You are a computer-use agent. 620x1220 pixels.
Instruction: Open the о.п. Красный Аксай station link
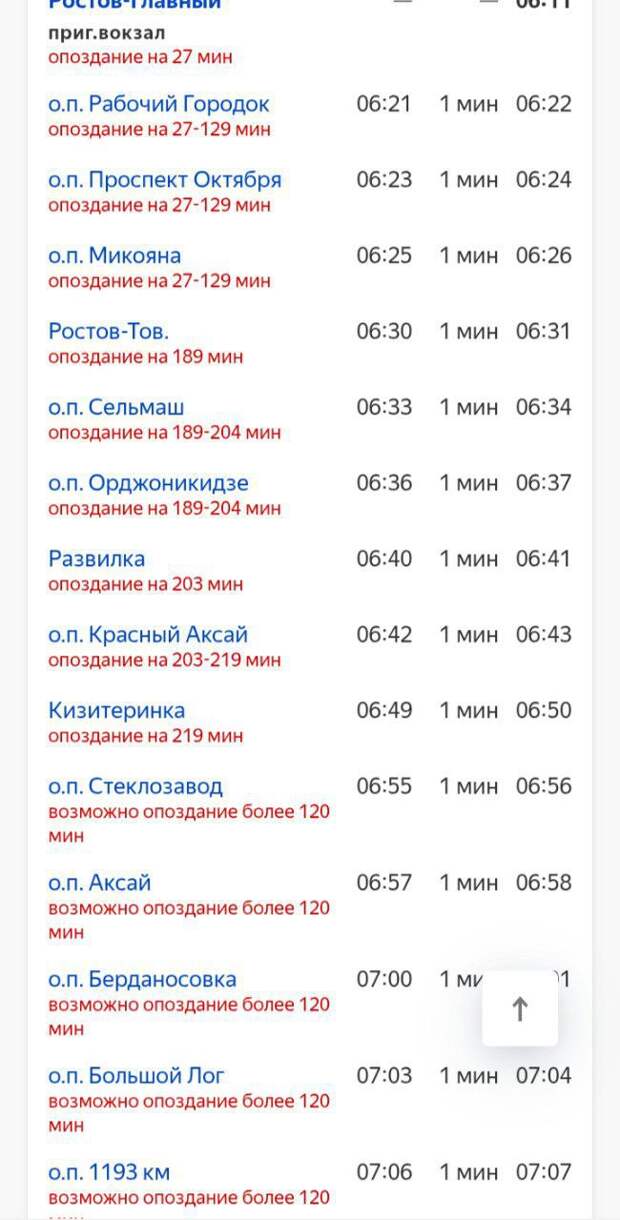click(148, 635)
